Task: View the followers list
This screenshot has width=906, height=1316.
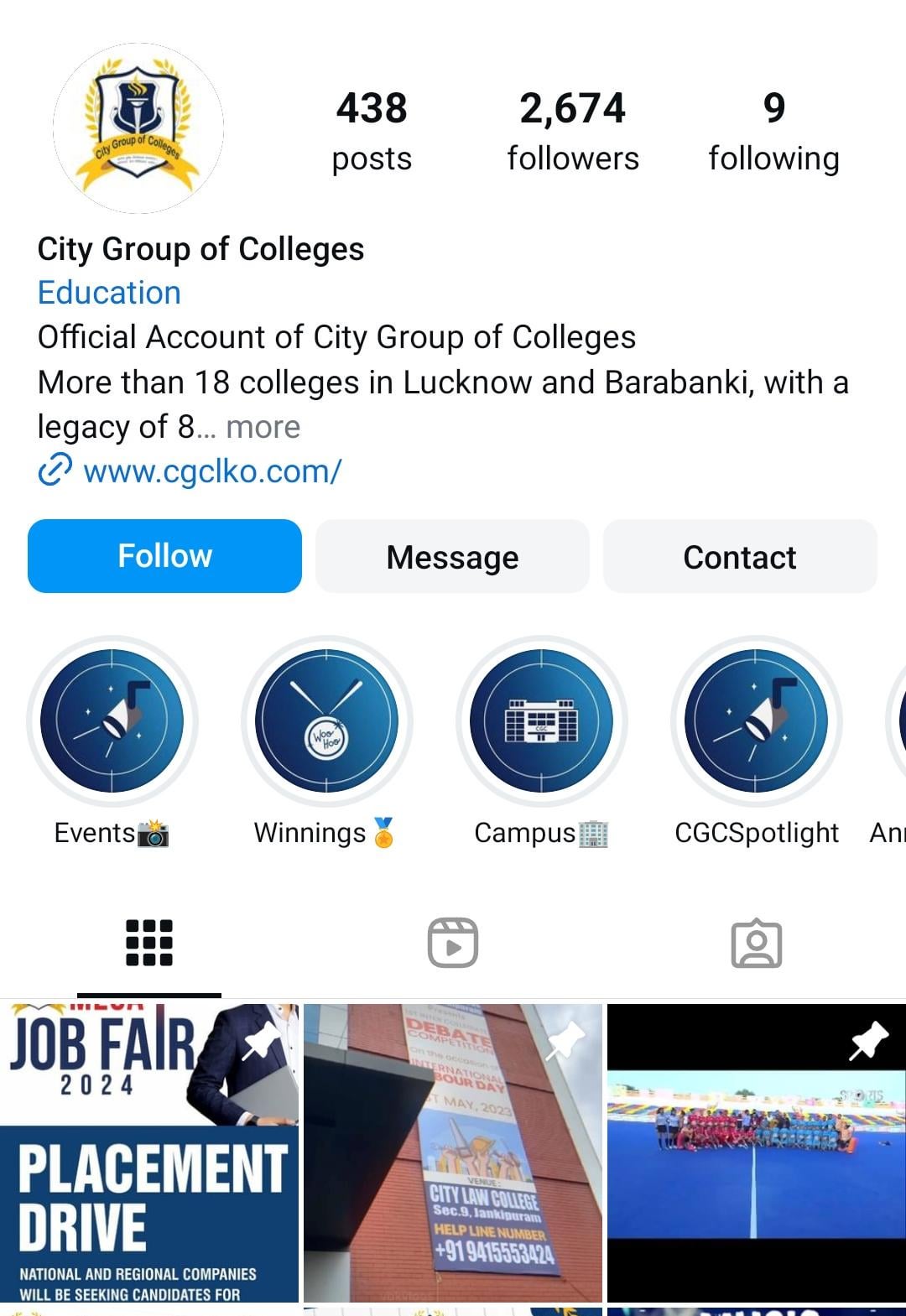Action: [x=573, y=131]
